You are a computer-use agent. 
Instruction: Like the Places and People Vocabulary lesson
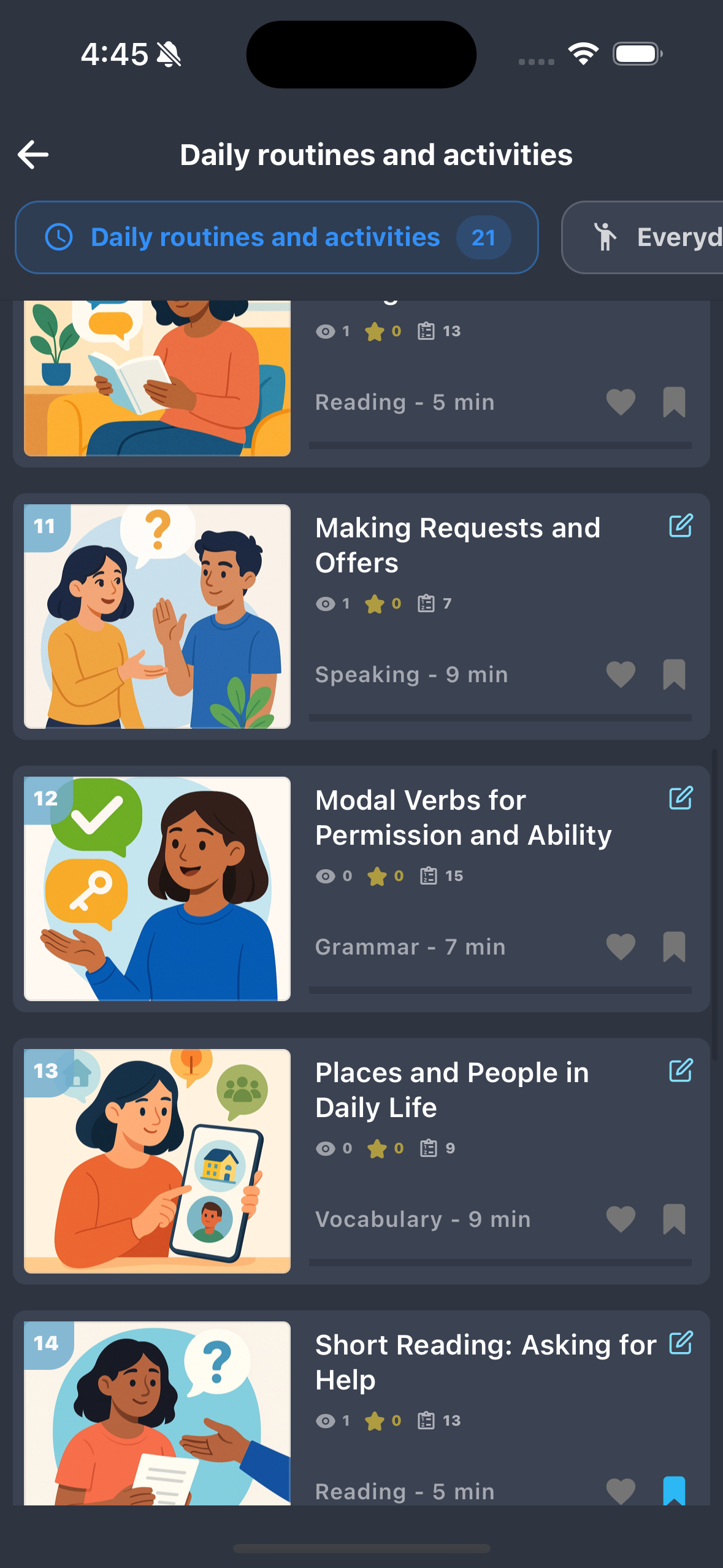621,1220
